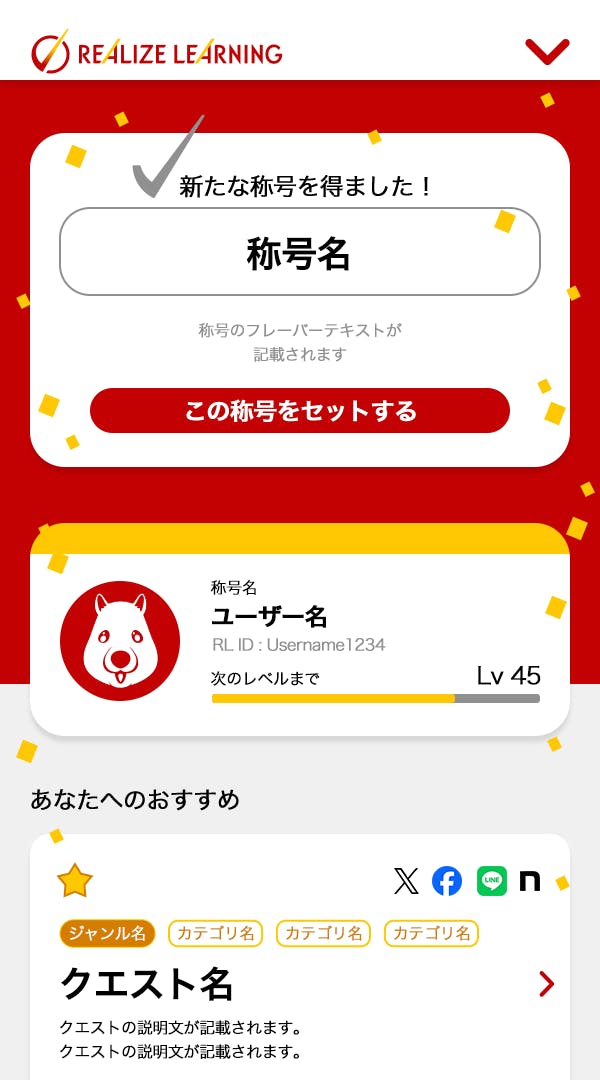Go to Realize Learning home logo
The height and width of the screenshot is (1080, 600).
tap(157, 52)
